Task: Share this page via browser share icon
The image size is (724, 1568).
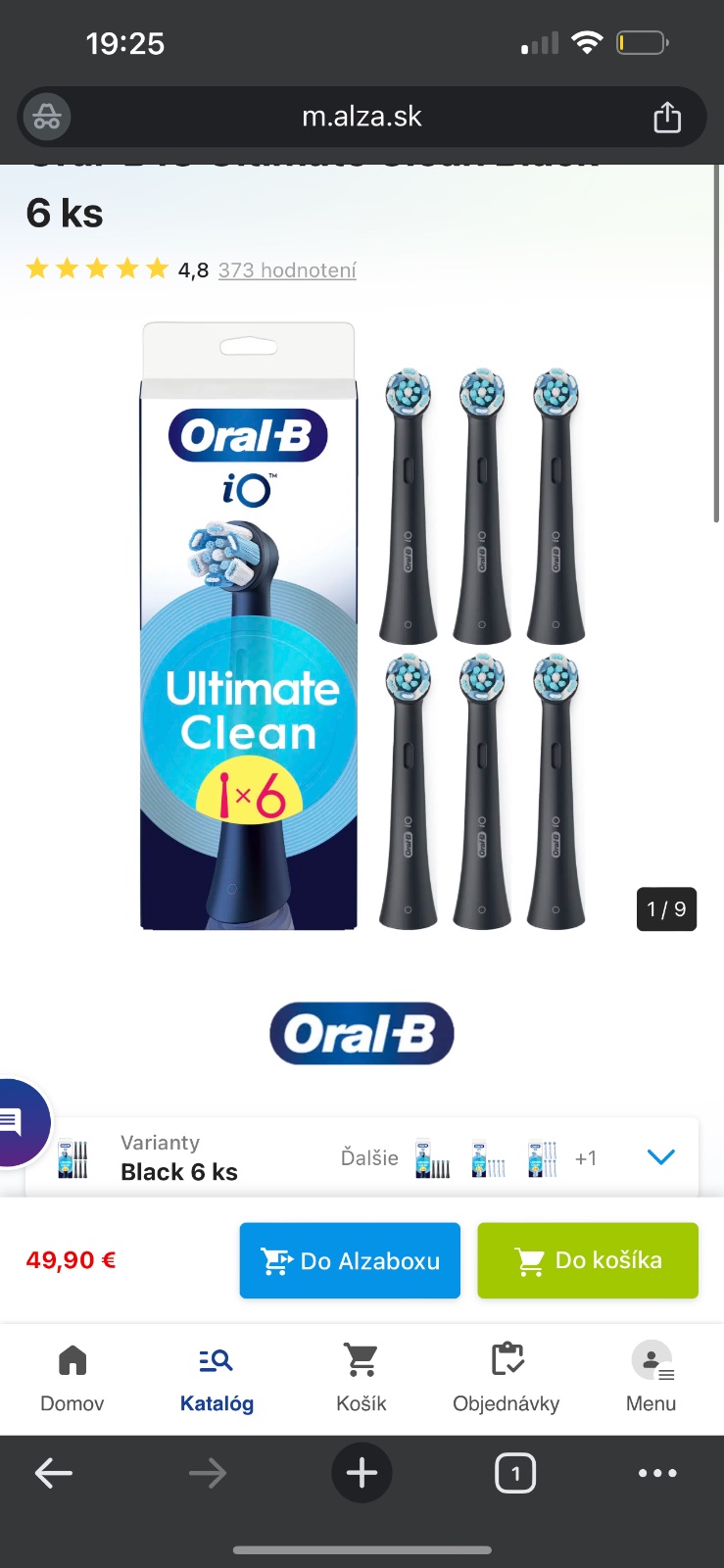Action: pyautogui.click(x=667, y=117)
